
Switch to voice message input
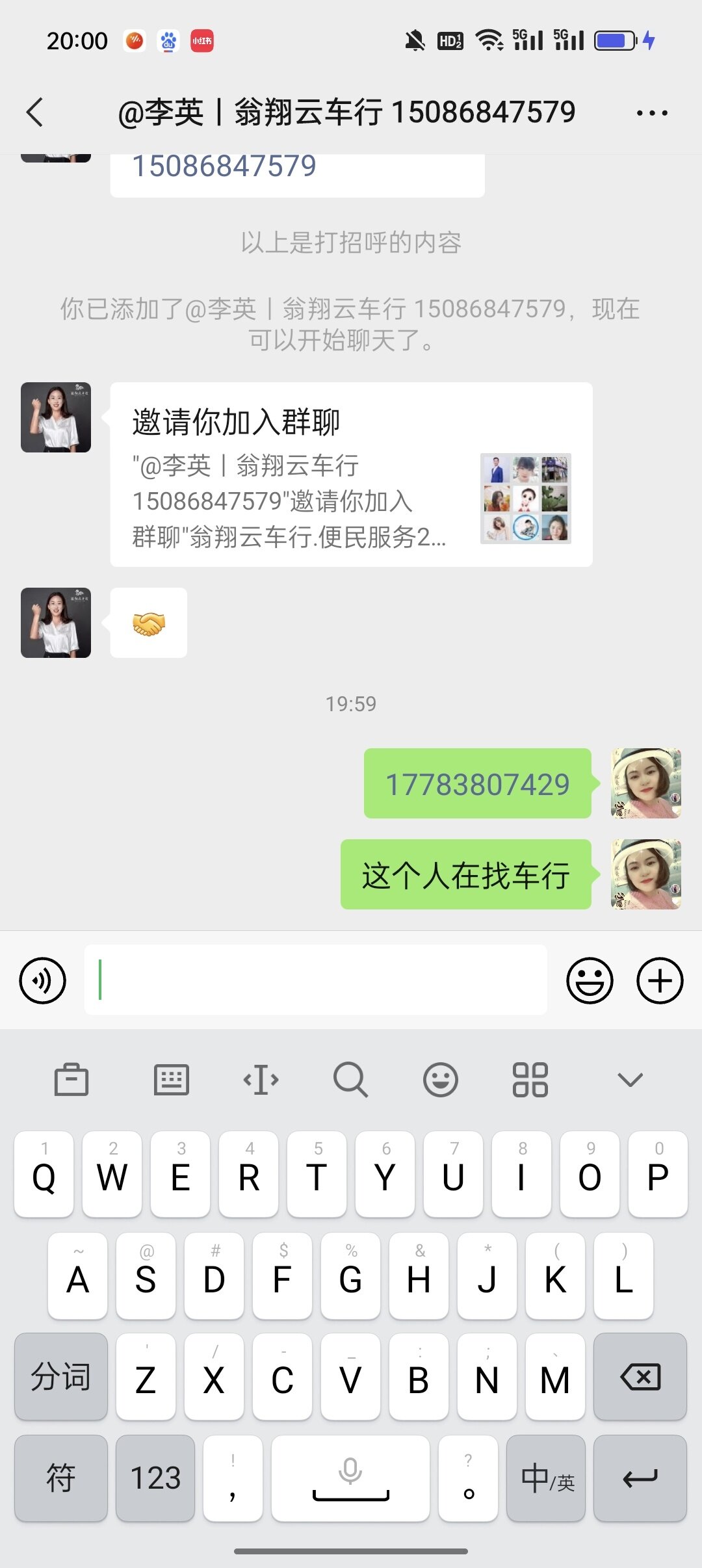pyautogui.click(x=43, y=980)
